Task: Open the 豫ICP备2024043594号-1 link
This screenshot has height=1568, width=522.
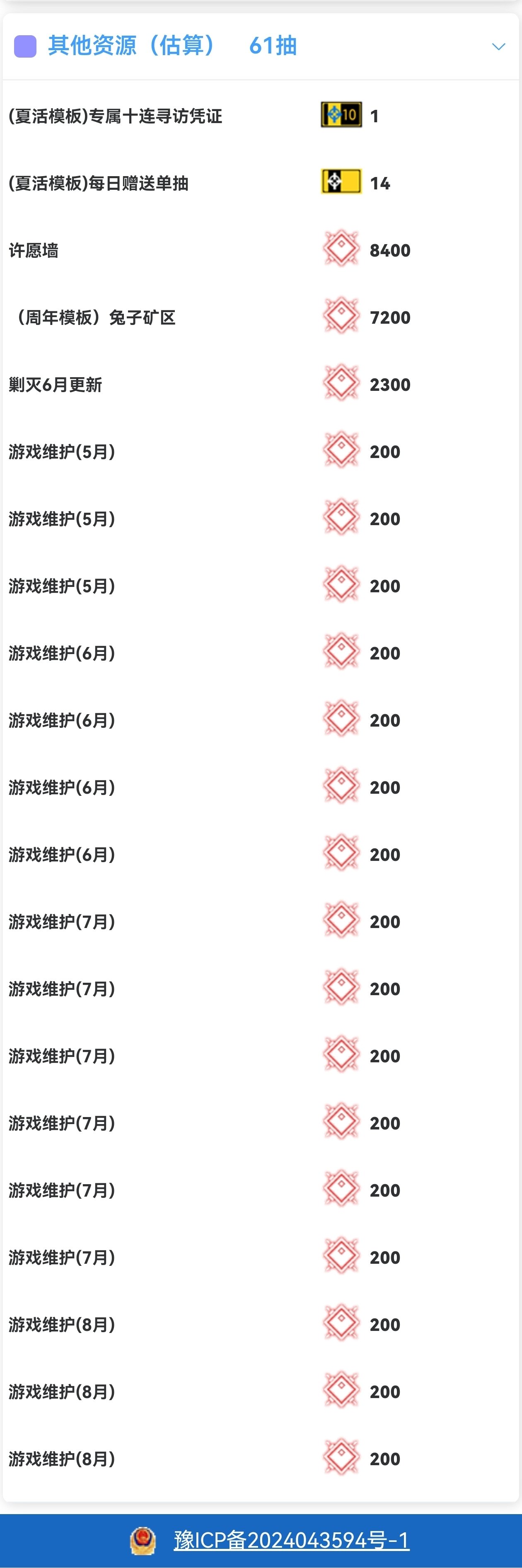Action: pos(291,1539)
